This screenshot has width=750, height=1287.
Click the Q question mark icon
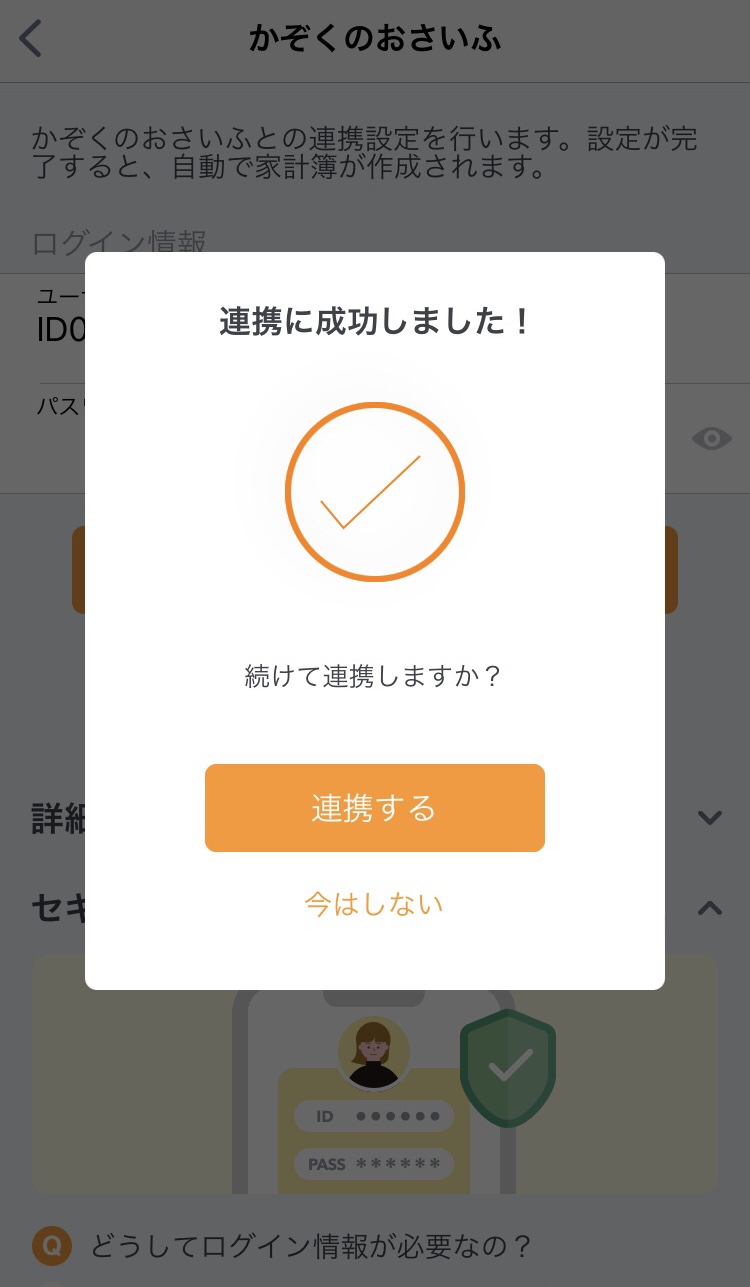click(52, 1246)
